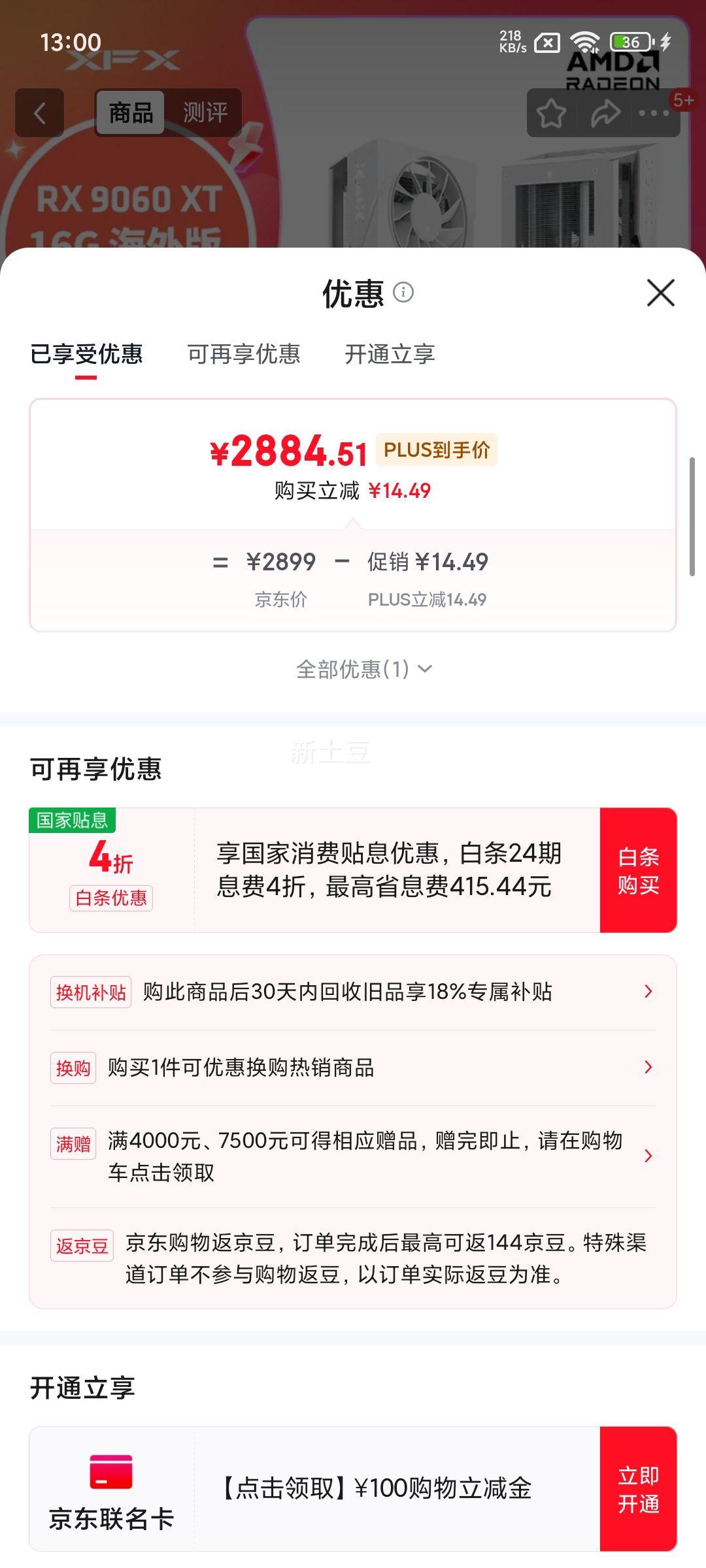
Task: Switch to the 可再享优惠 tab
Action: point(244,353)
